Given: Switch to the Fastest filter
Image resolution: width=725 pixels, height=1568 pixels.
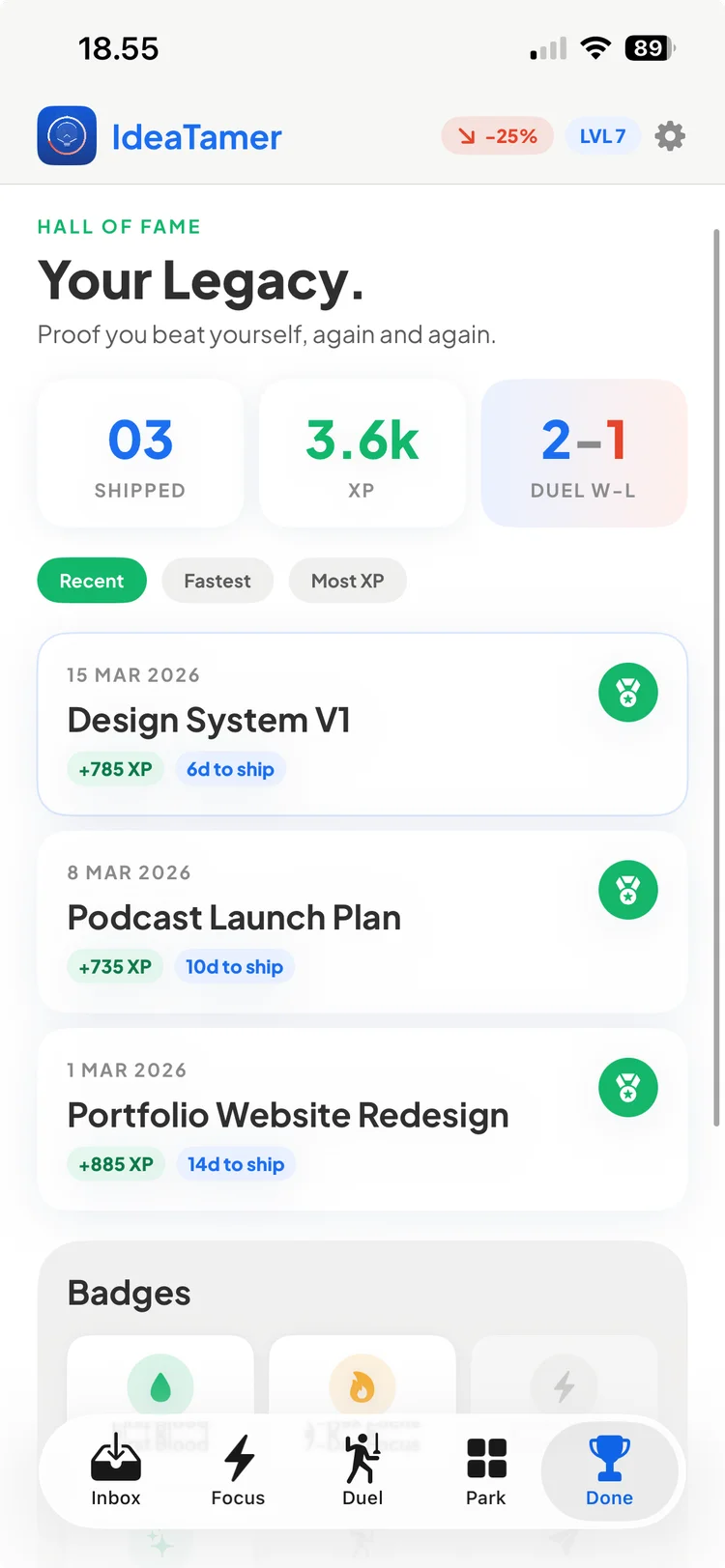Looking at the screenshot, I should click(x=217, y=581).
